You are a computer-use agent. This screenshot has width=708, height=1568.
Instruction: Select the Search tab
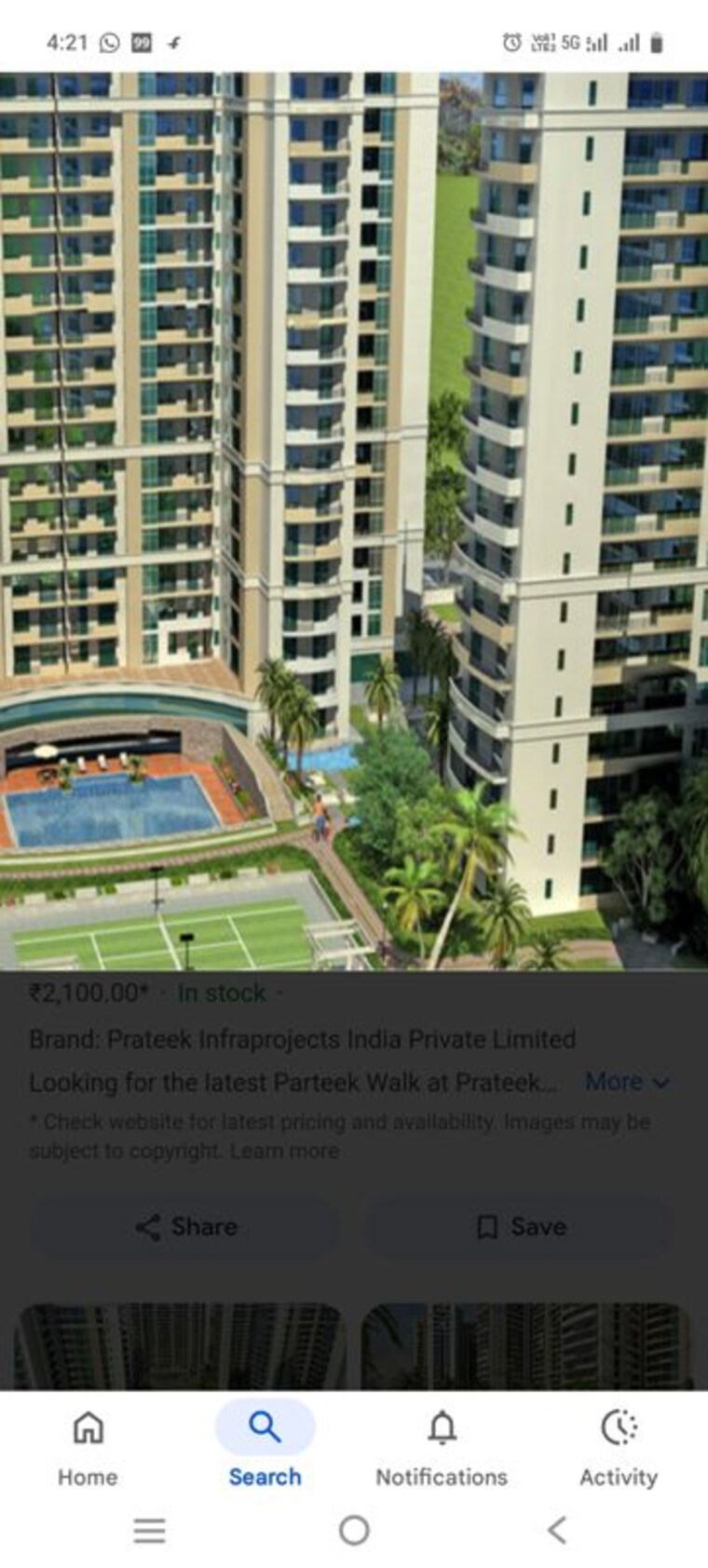265,1448
